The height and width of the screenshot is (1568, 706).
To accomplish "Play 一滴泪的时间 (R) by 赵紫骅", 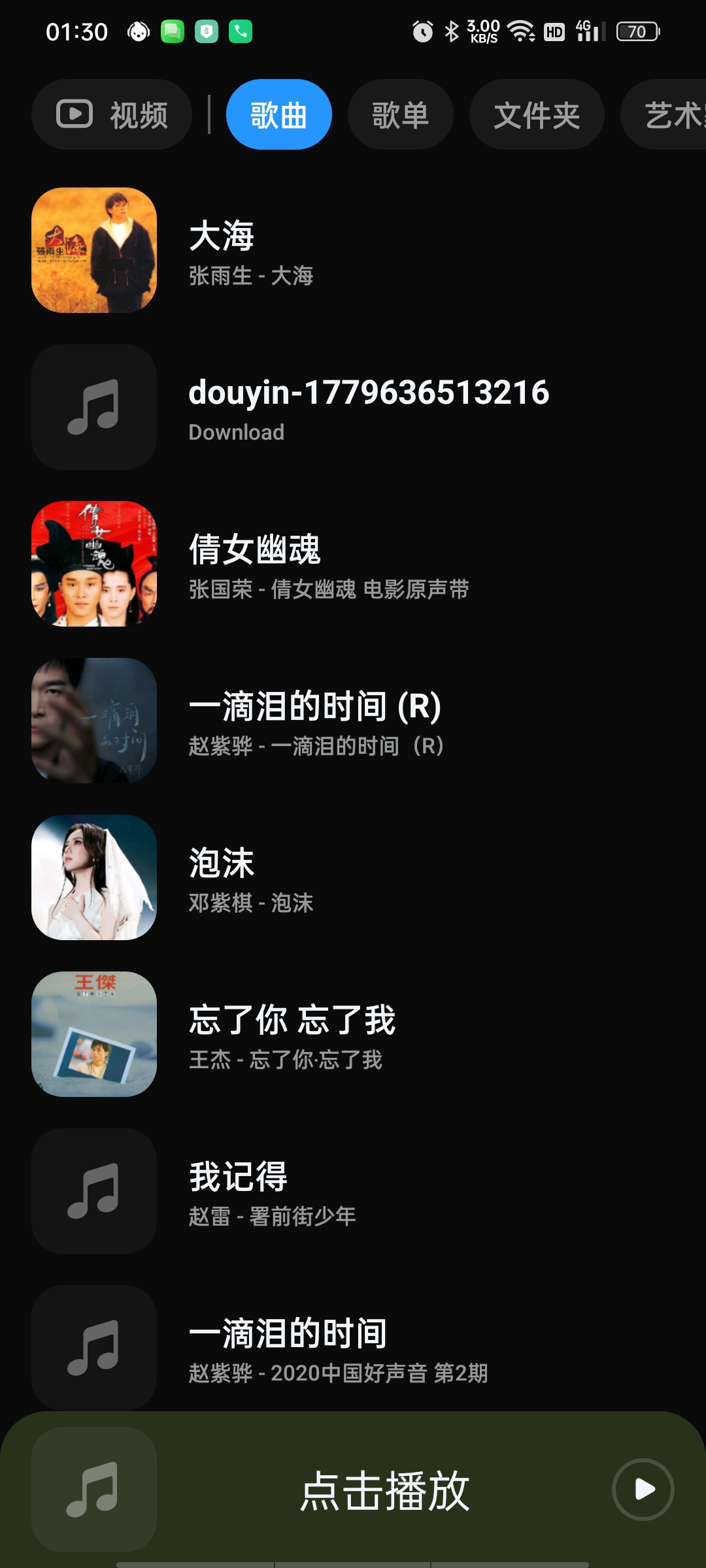I will coord(353,721).
